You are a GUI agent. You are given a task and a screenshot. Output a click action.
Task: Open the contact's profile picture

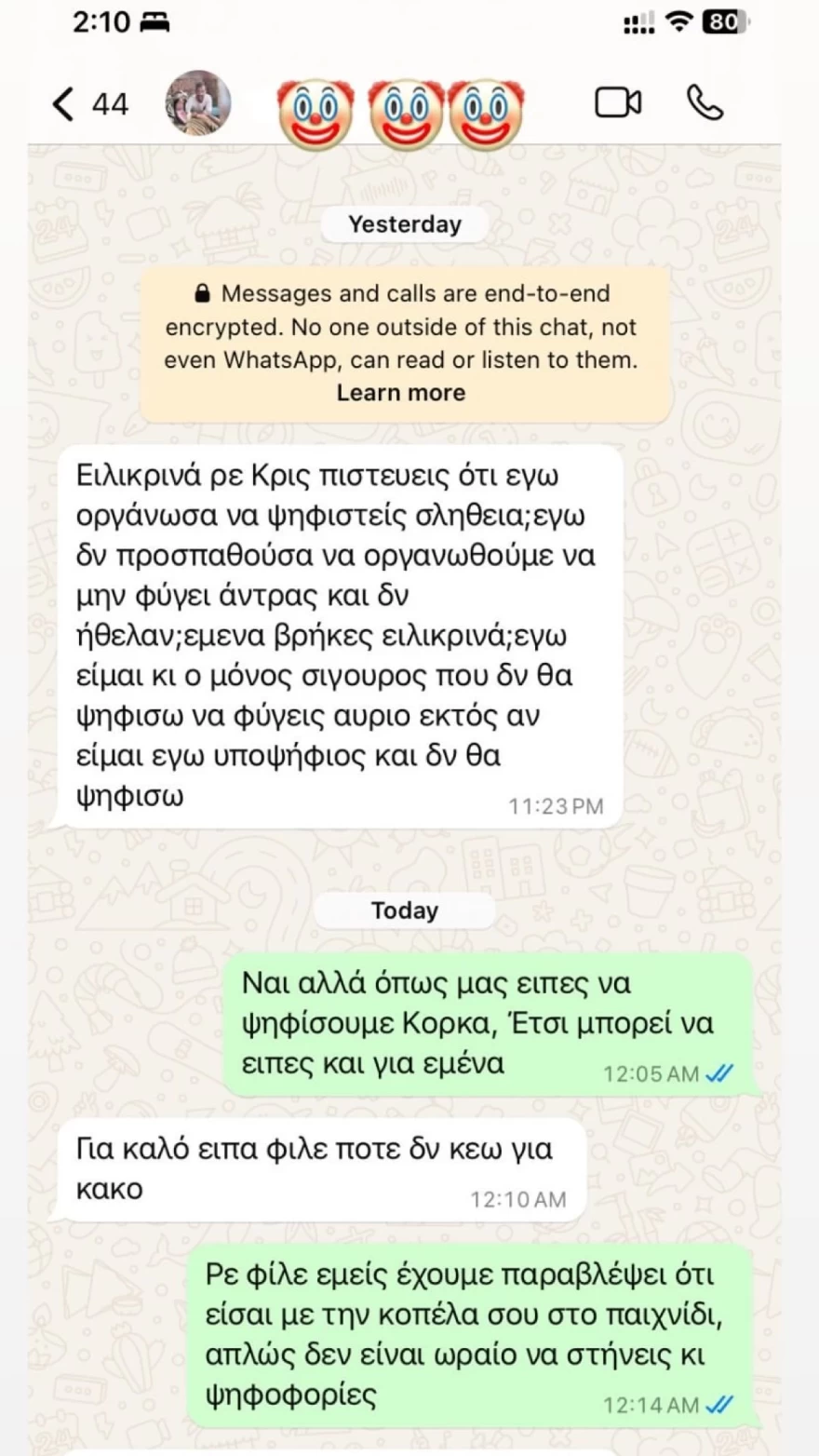[x=198, y=102]
